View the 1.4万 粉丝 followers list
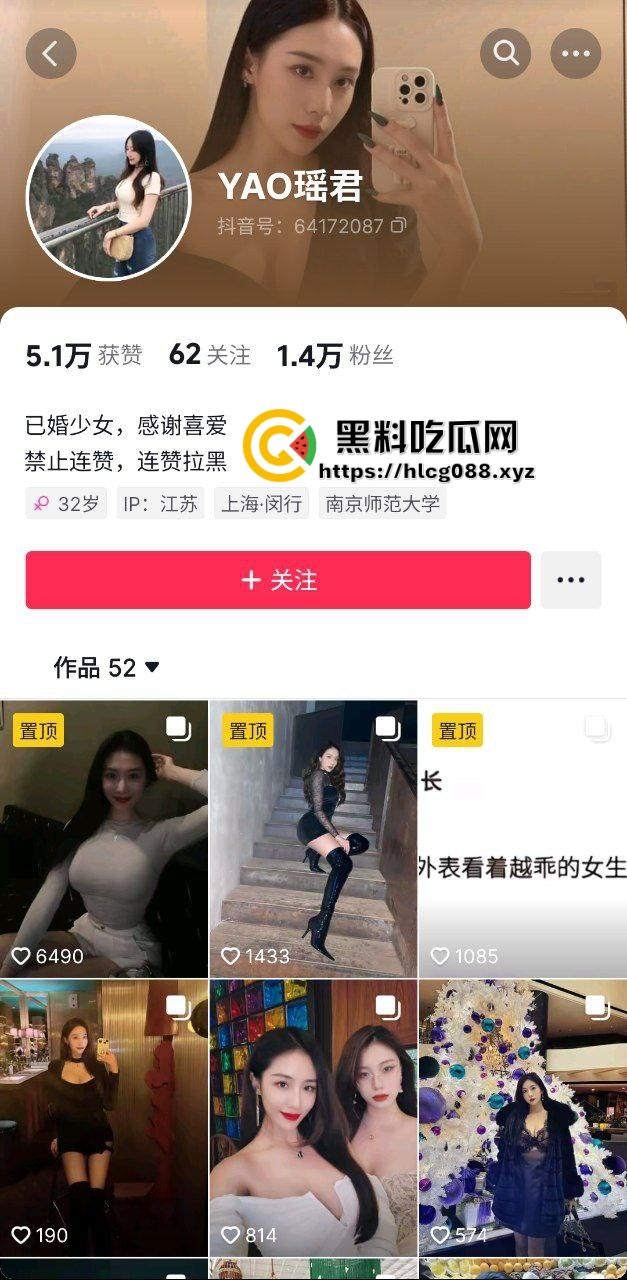 335,355
